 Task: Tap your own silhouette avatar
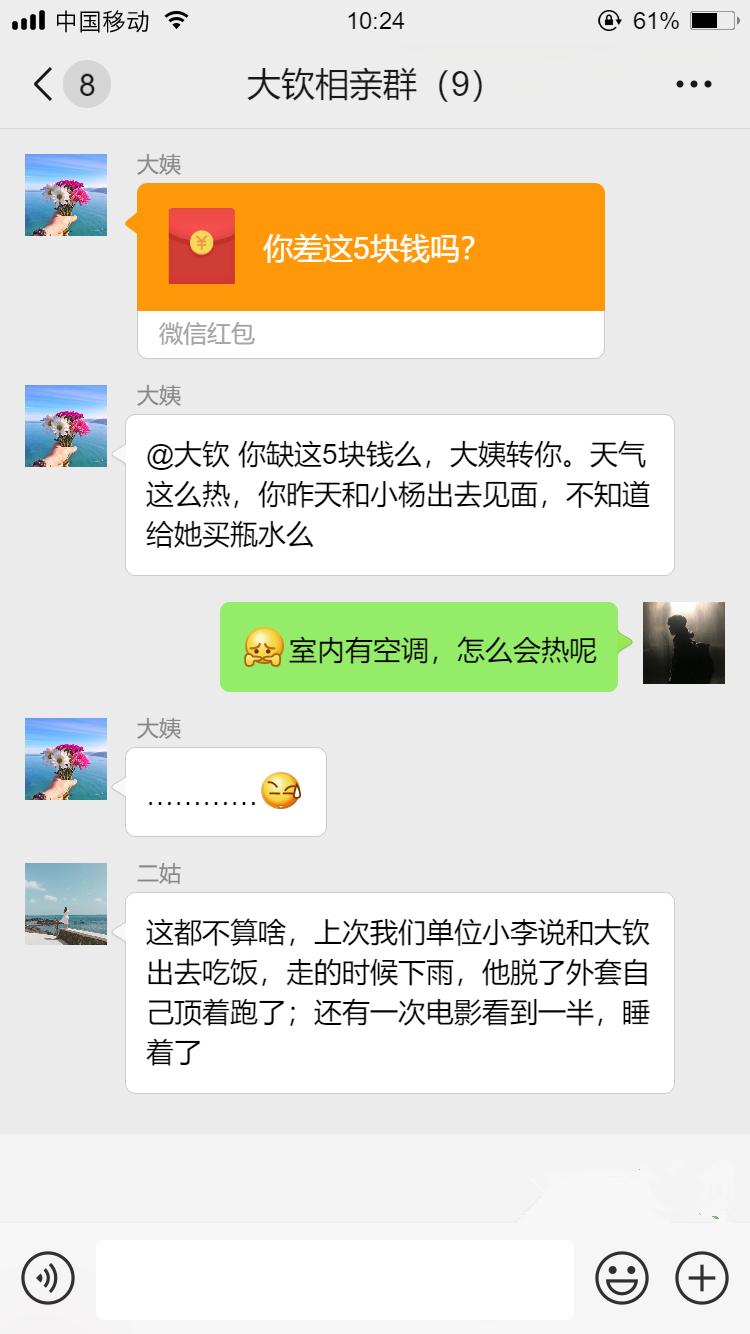(684, 643)
